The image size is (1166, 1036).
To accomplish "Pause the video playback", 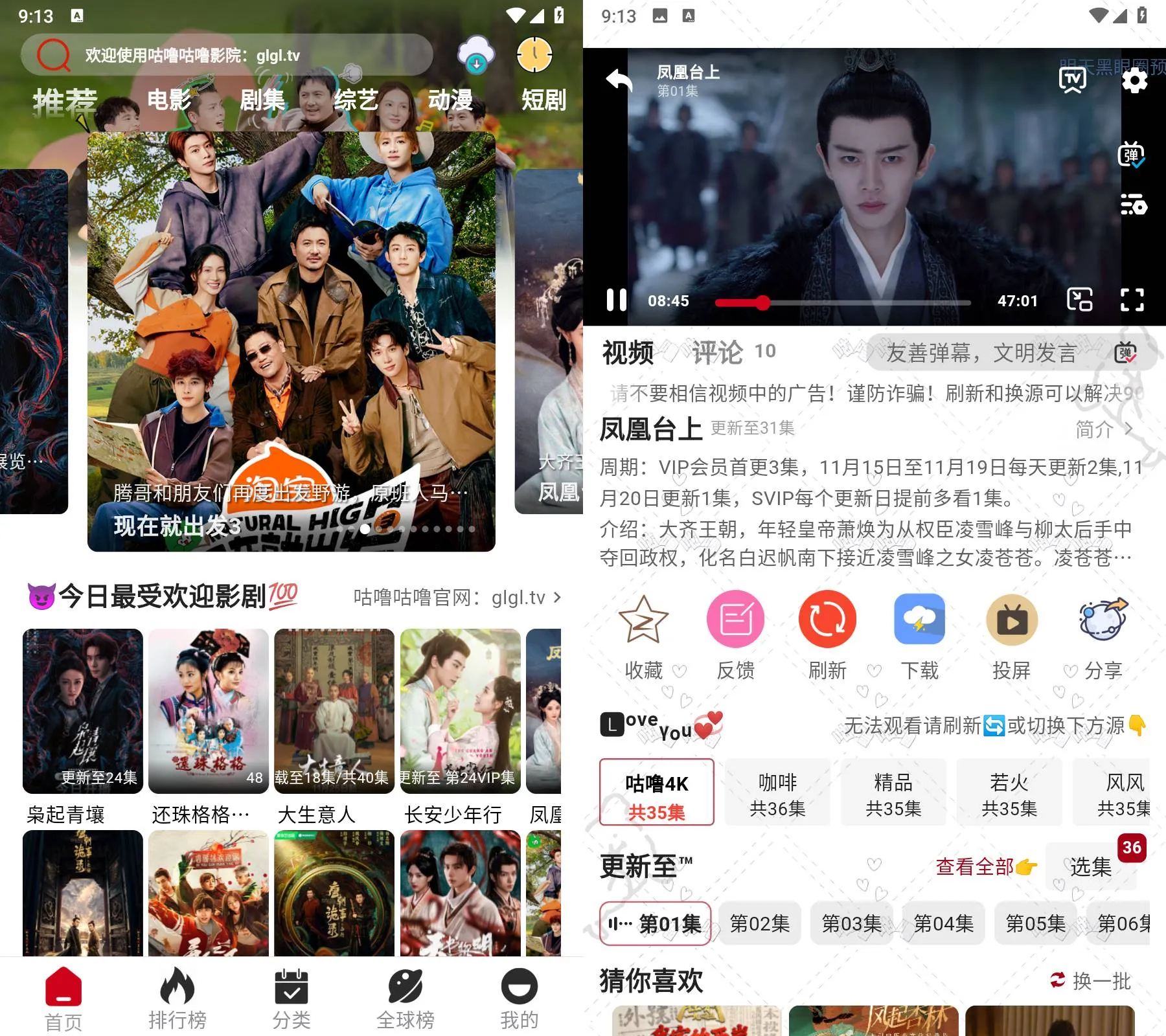I will pyautogui.click(x=616, y=300).
